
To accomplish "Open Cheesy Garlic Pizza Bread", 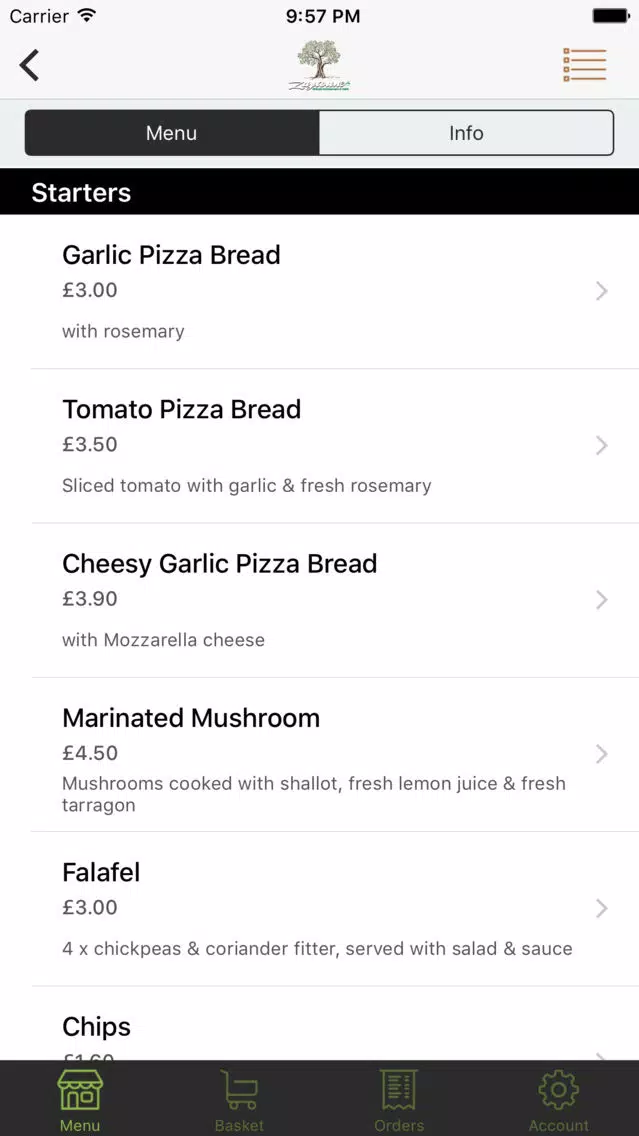I will pos(320,600).
